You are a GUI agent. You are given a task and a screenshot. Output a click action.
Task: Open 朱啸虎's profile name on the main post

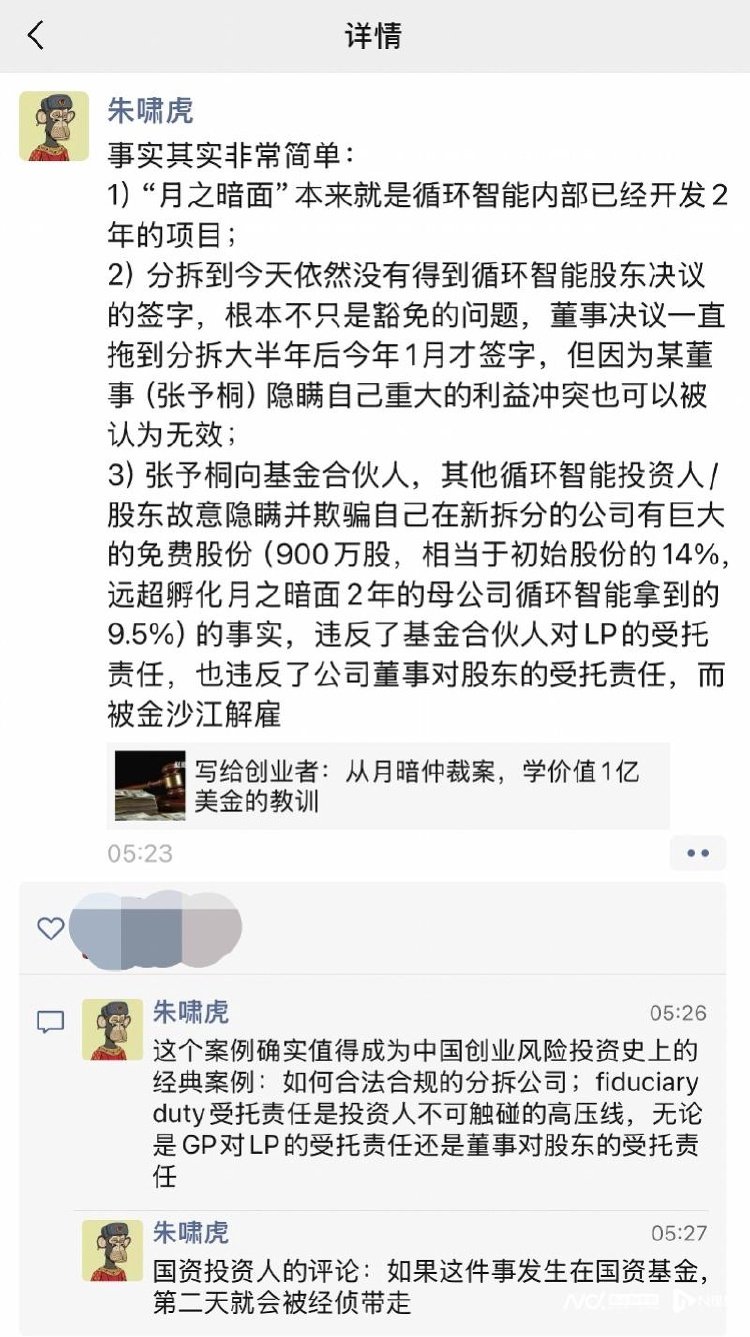150,110
